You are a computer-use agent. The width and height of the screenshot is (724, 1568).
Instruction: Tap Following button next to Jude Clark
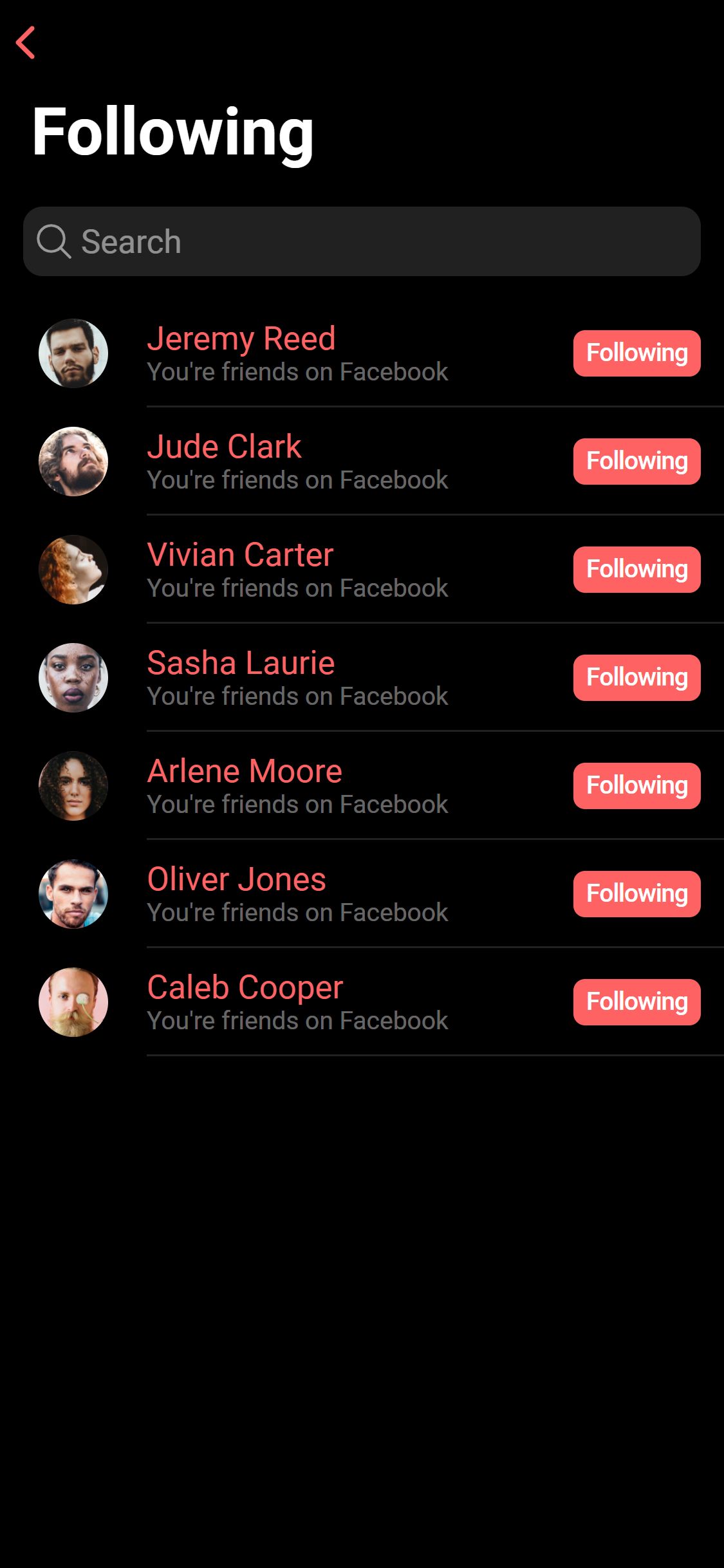click(636, 462)
